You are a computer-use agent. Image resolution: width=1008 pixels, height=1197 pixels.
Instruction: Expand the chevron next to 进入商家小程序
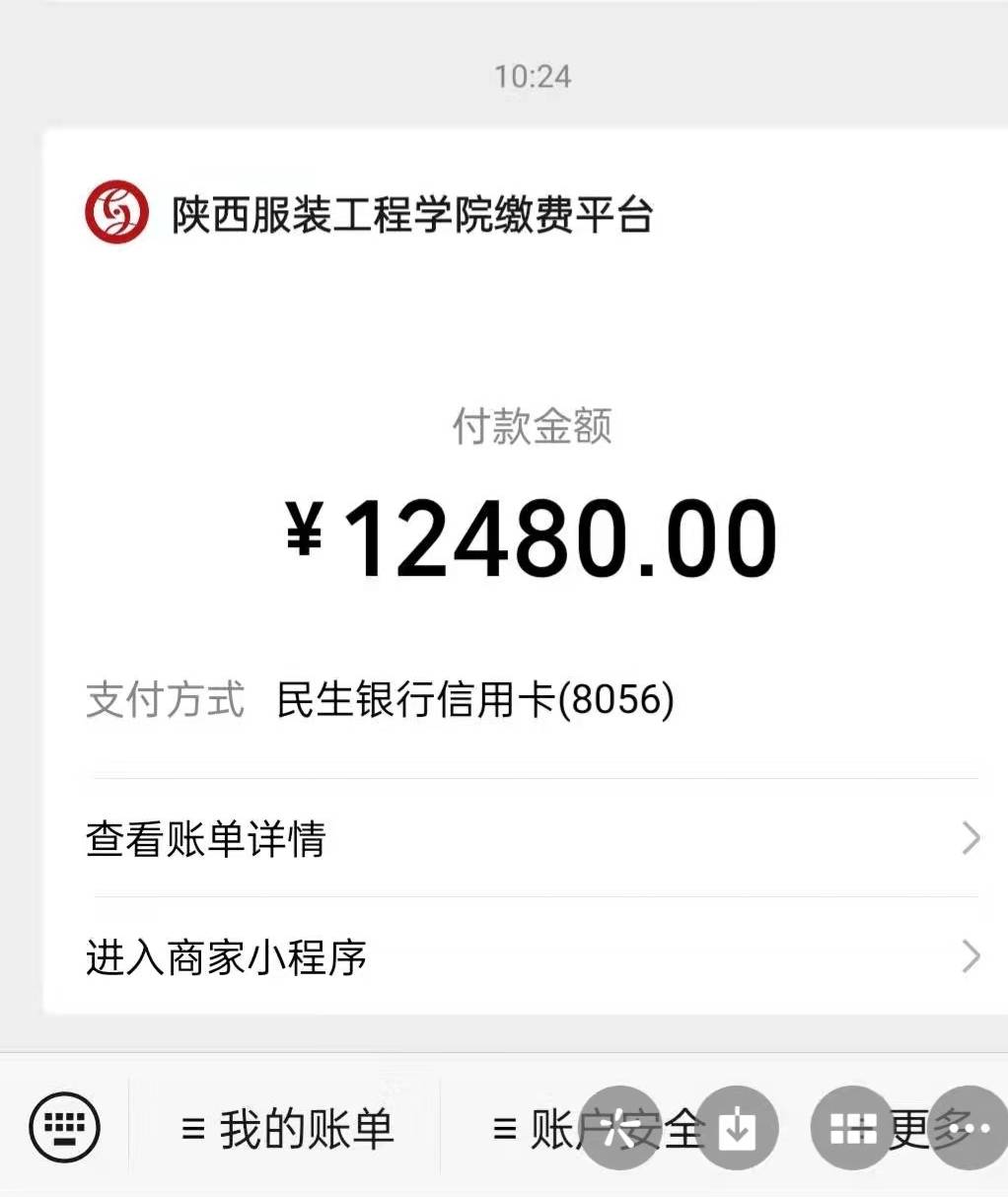(x=970, y=957)
